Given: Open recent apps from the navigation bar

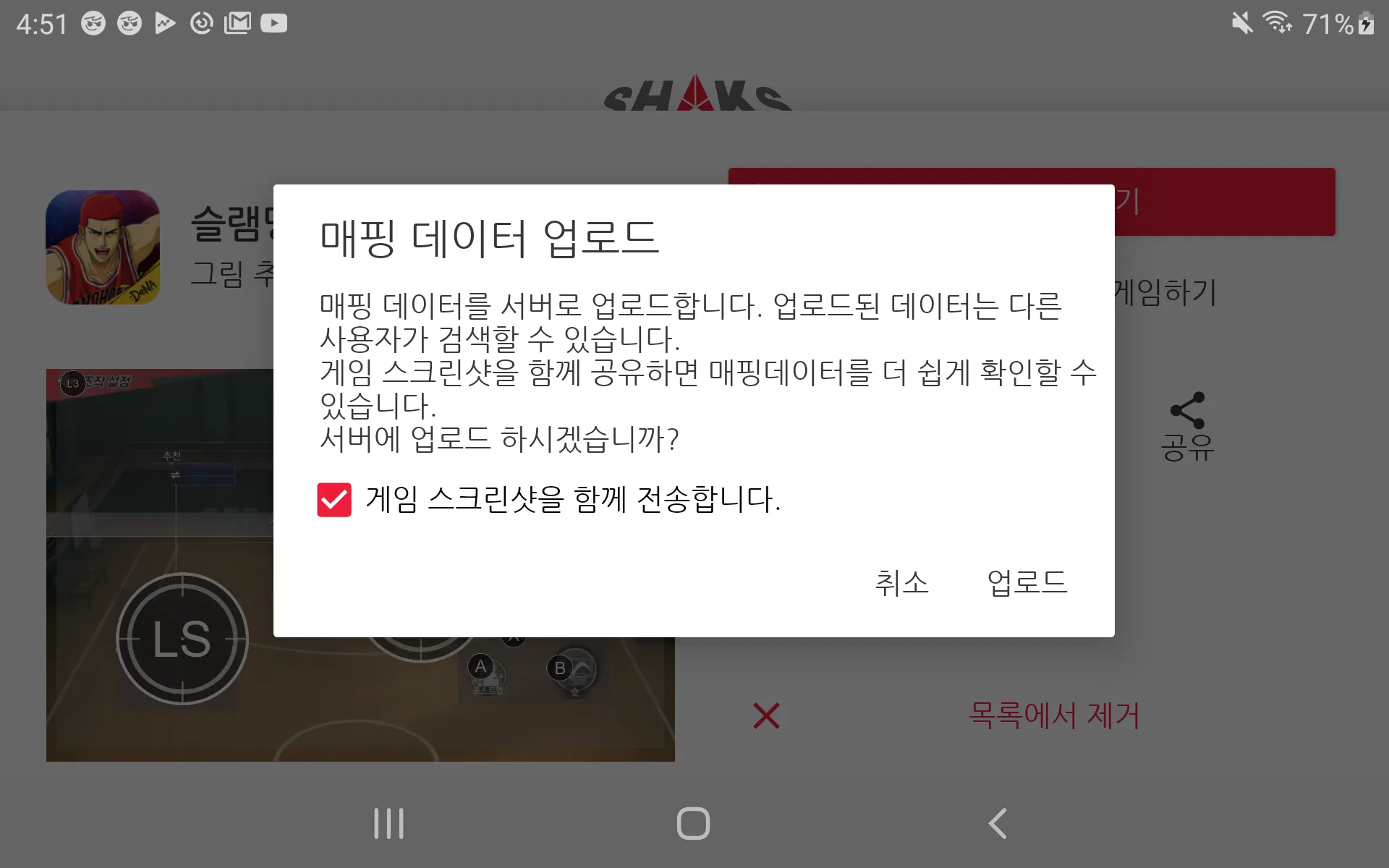Looking at the screenshot, I should click(388, 823).
